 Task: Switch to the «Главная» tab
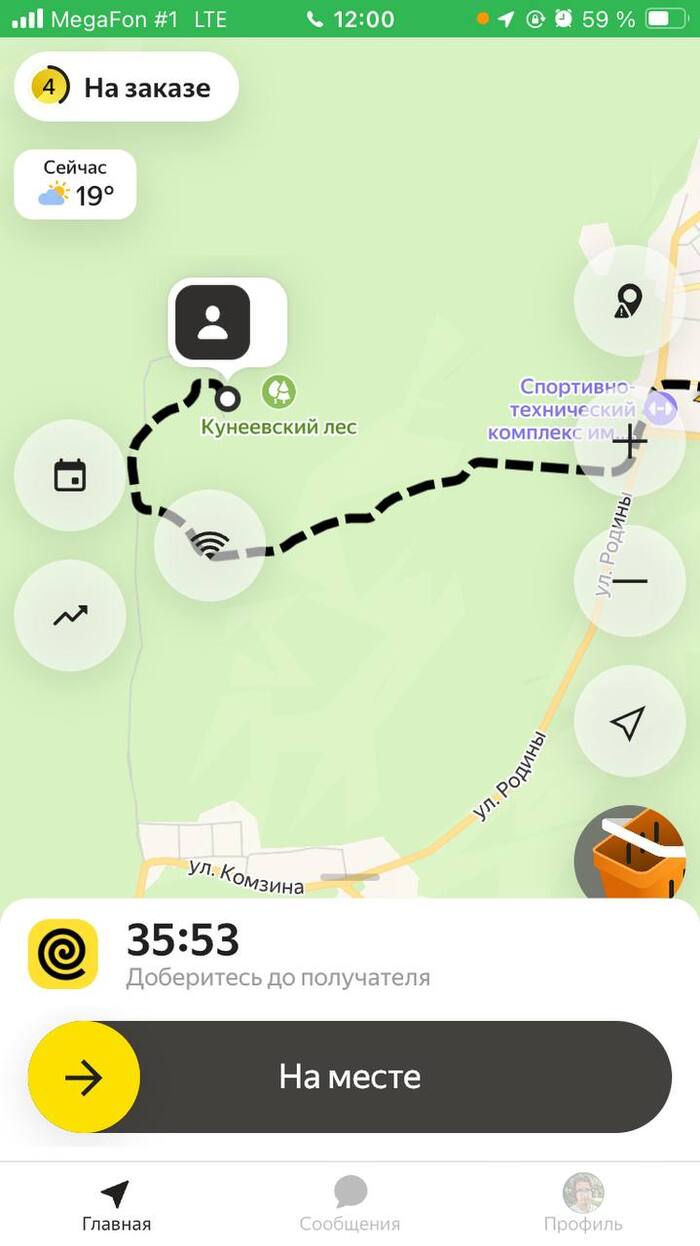[116, 1204]
